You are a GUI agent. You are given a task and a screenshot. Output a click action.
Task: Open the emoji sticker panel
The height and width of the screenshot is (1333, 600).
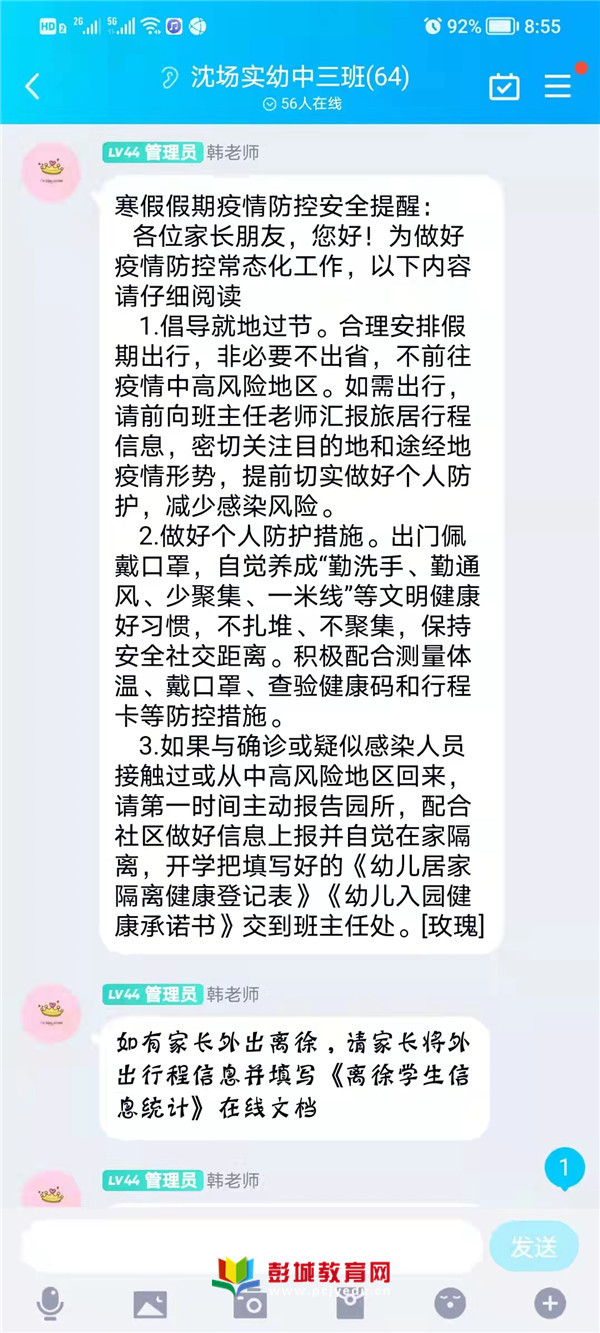pos(450,1303)
